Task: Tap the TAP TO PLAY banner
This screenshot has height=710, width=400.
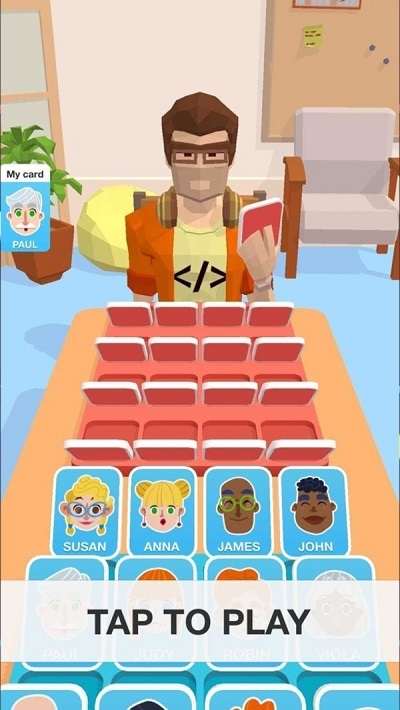Action: (200, 621)
